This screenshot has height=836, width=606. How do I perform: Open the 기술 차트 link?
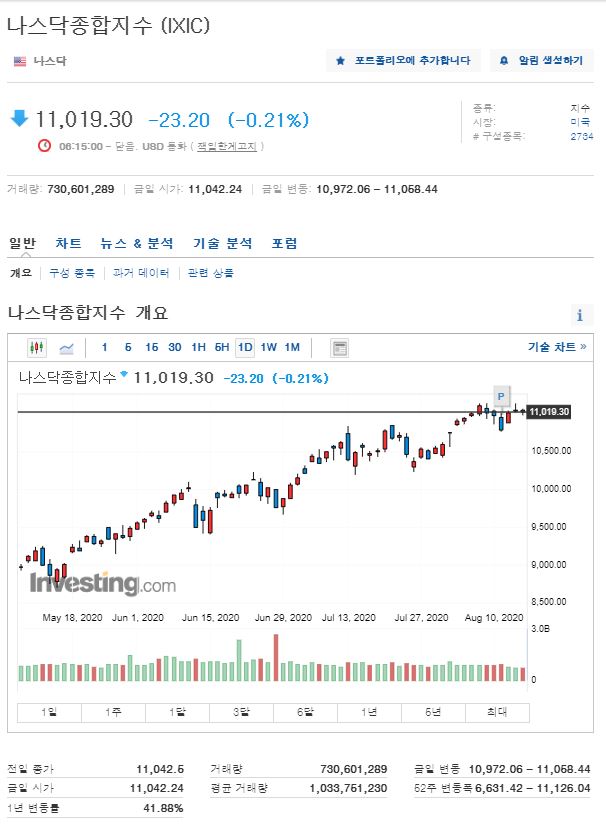(557, 347)
